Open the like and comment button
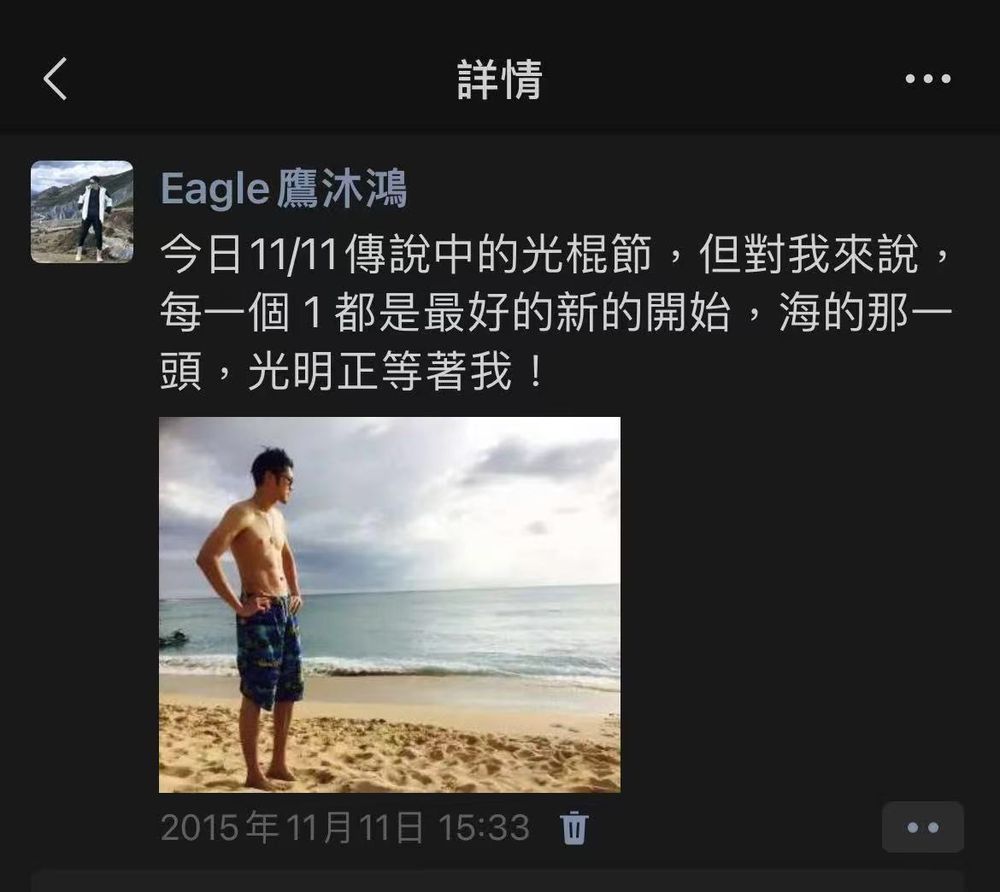 [922, 827]
